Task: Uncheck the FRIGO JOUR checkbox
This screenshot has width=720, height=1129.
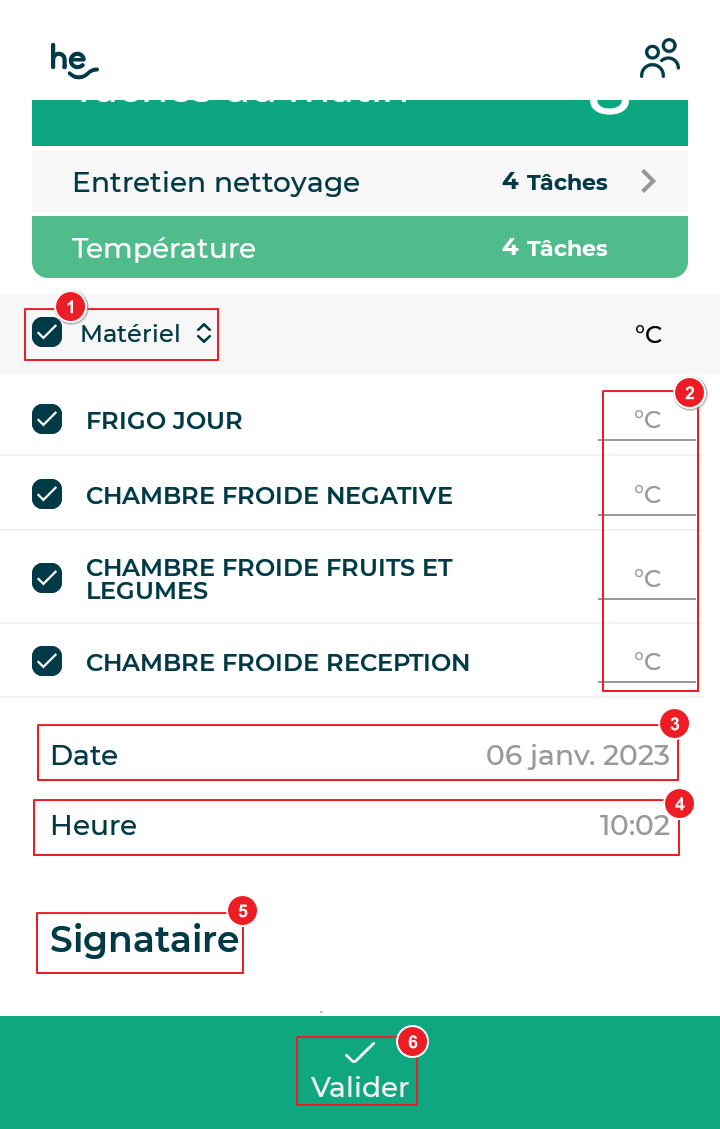Action: pos(46,420)
